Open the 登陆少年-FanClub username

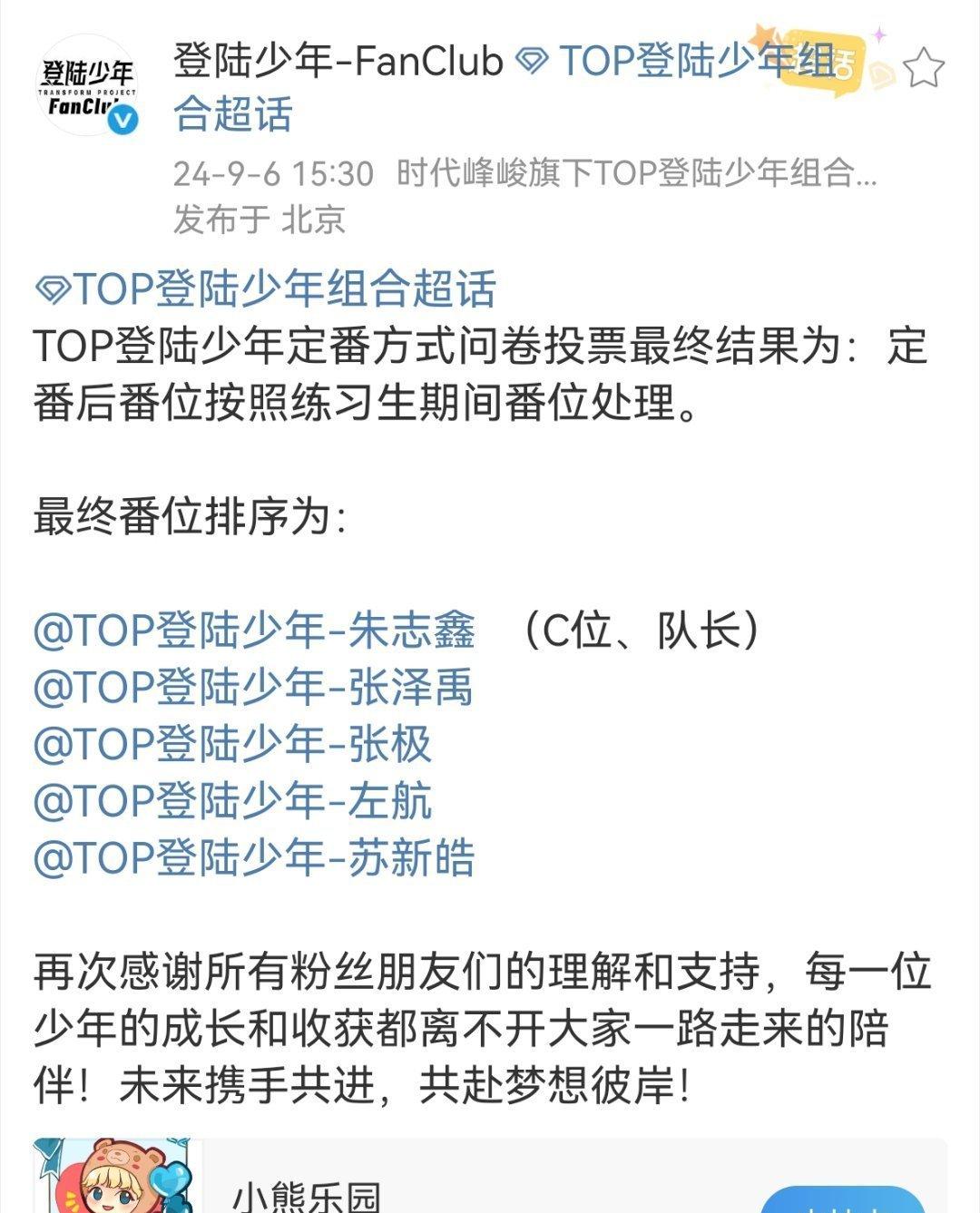tap(338, 61)
